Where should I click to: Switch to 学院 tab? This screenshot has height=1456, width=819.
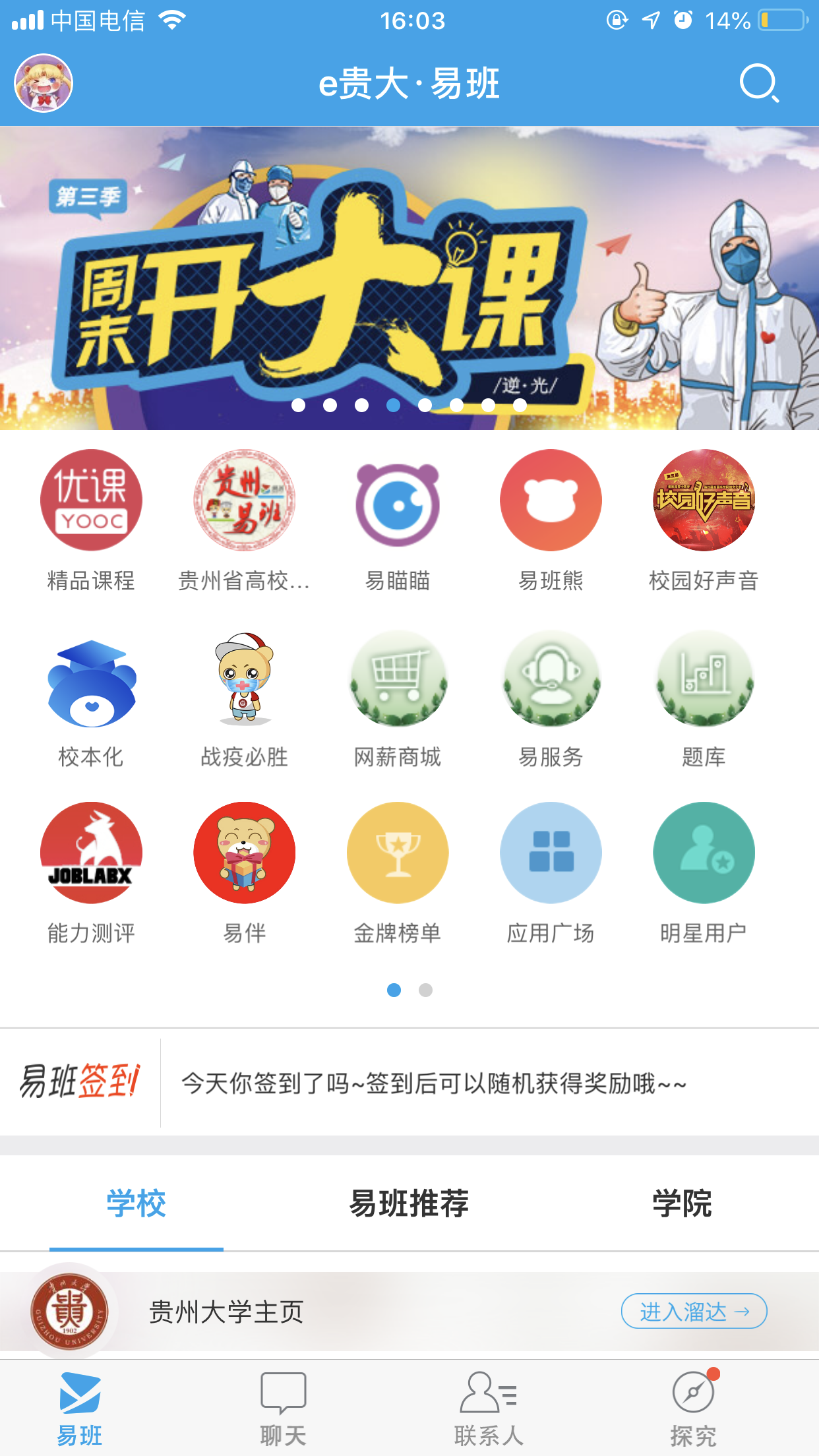pos(682,1203)
